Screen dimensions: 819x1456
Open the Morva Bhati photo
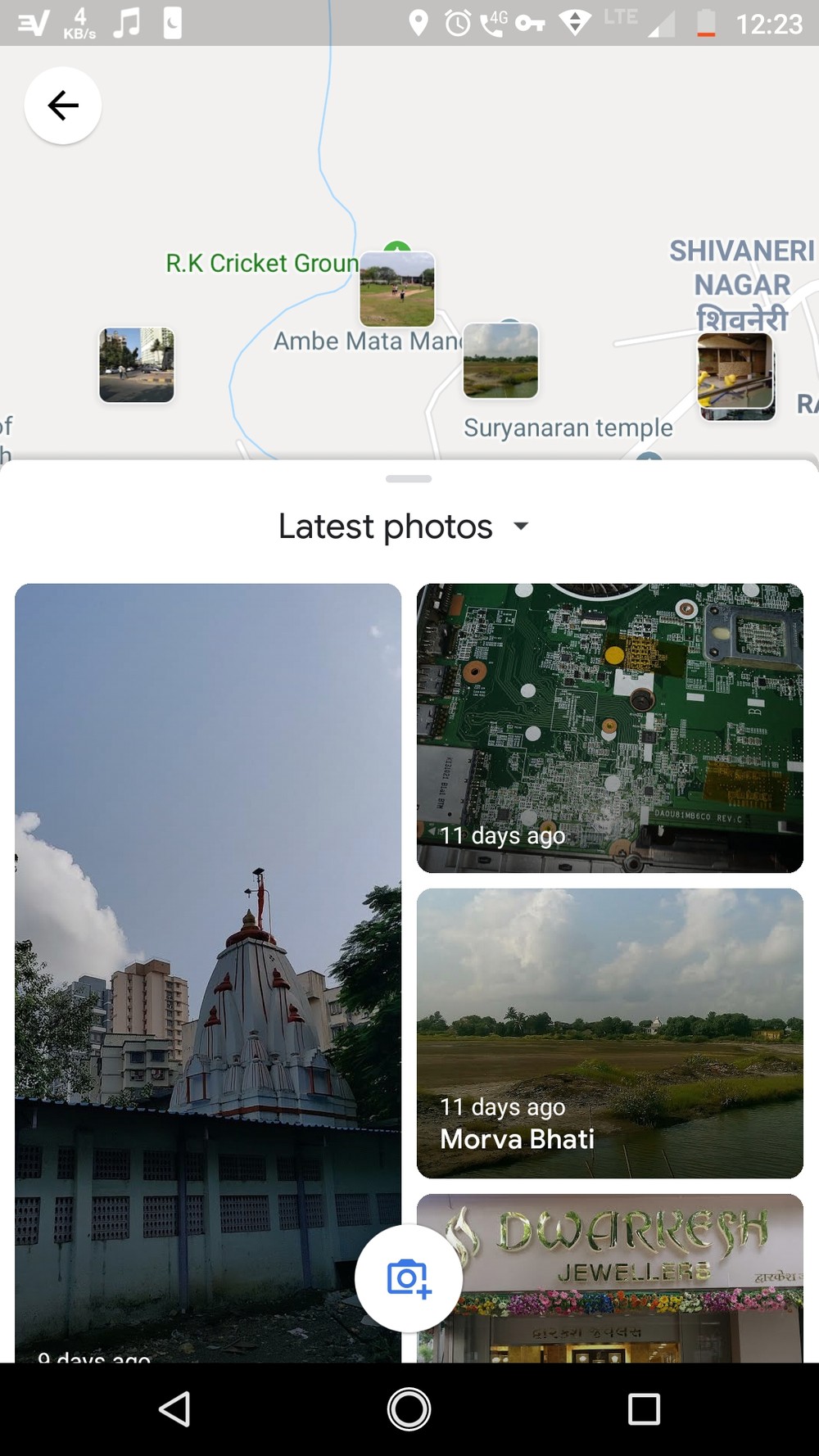pos(609,1033)
